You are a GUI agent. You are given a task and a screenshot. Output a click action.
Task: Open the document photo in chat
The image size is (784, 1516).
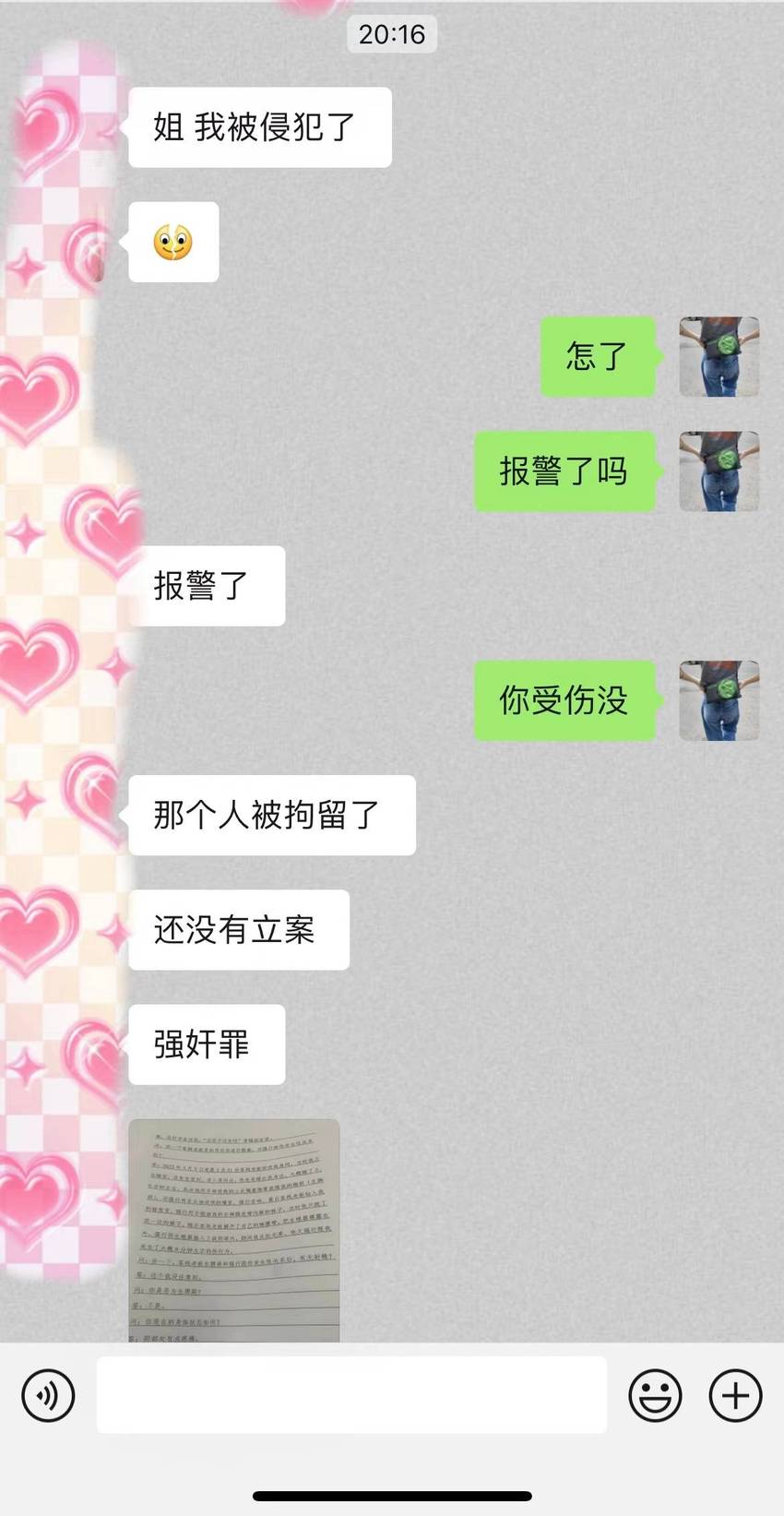(234, 1230)
